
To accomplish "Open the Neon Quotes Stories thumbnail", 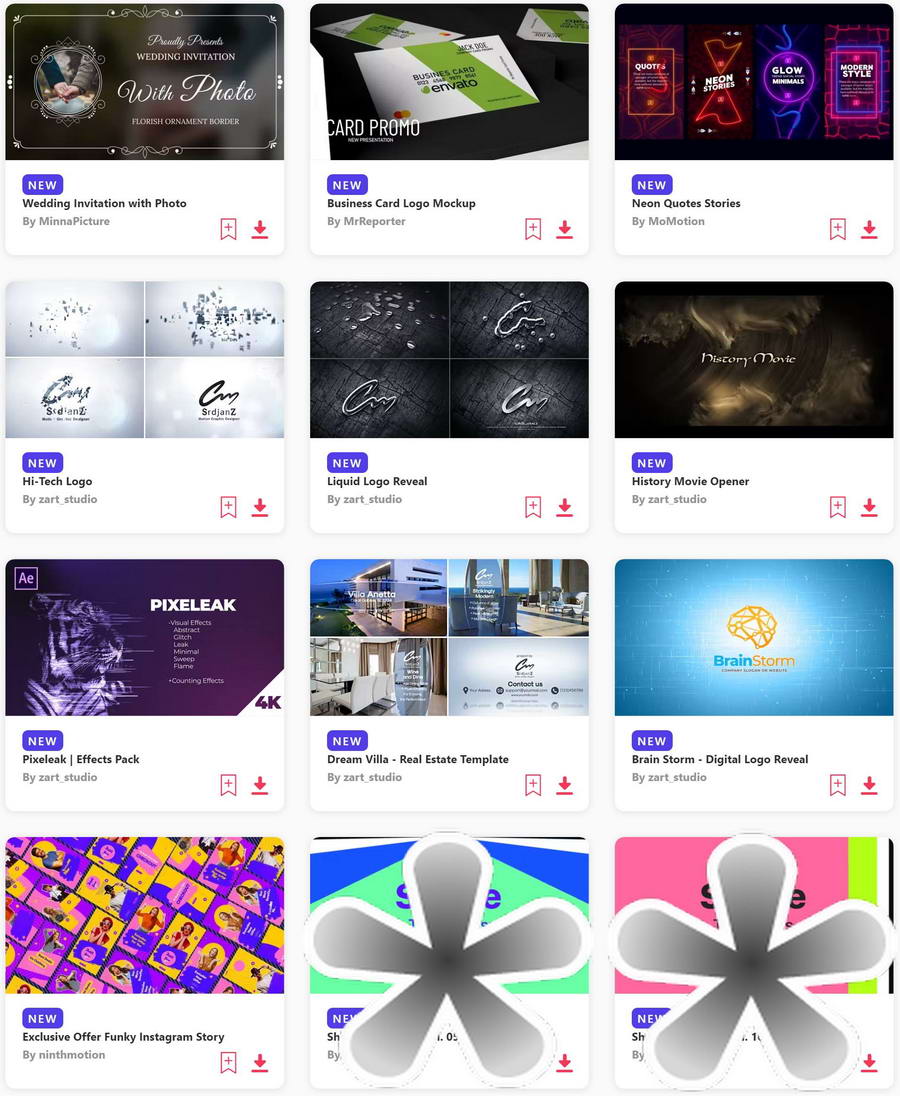I will click(754, 82).
